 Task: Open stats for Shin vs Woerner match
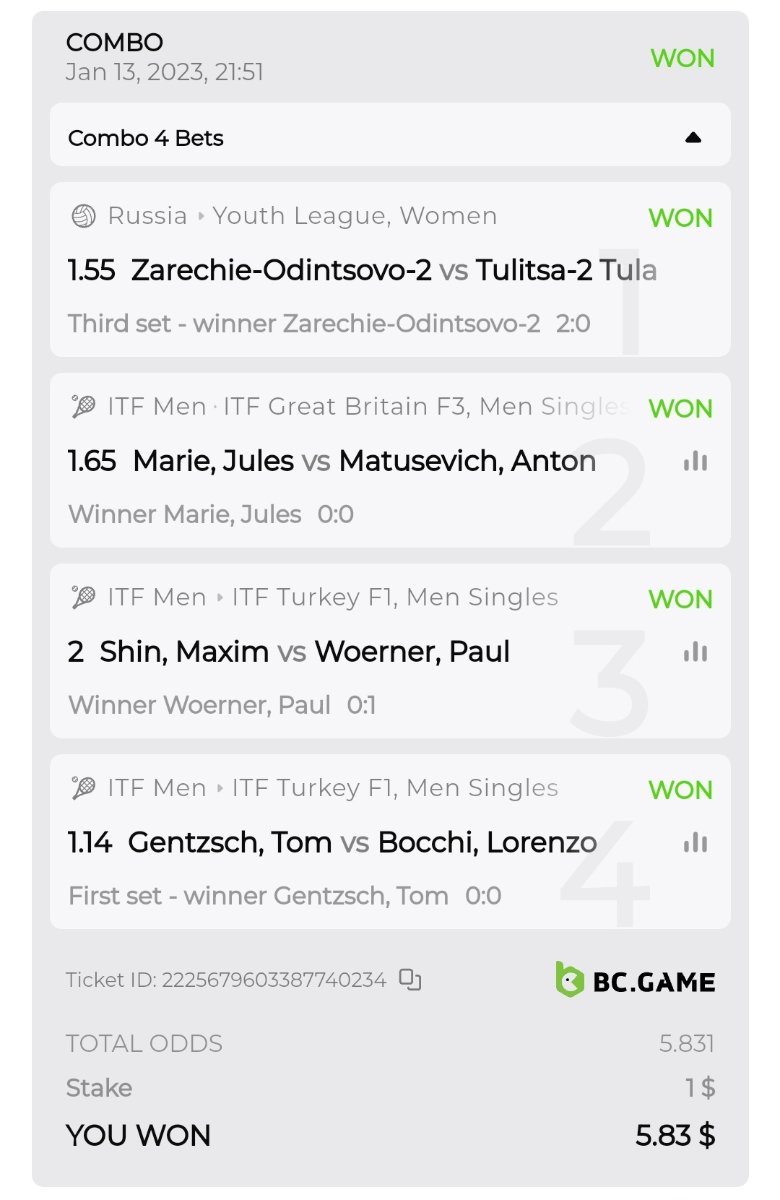(695, 652)
